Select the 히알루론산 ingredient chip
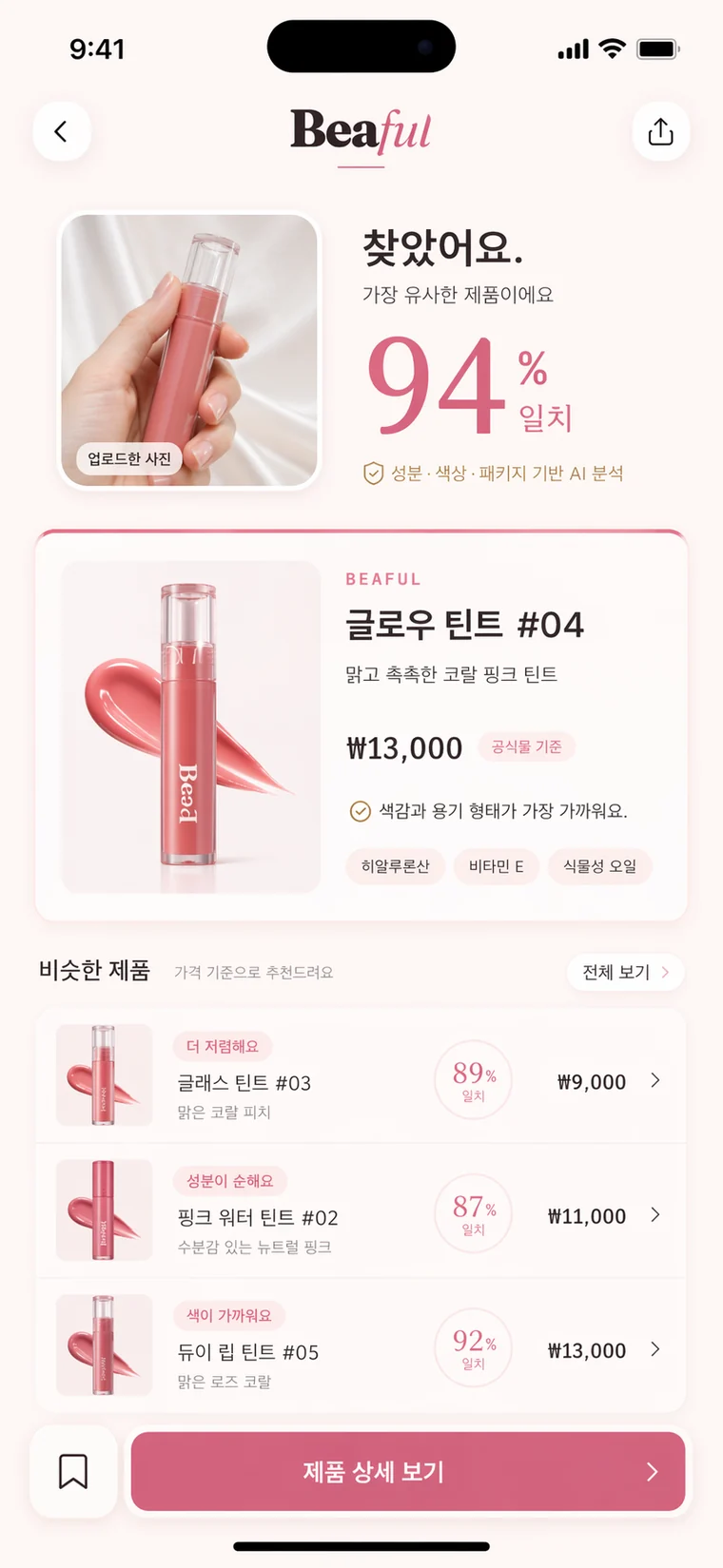 395,866
